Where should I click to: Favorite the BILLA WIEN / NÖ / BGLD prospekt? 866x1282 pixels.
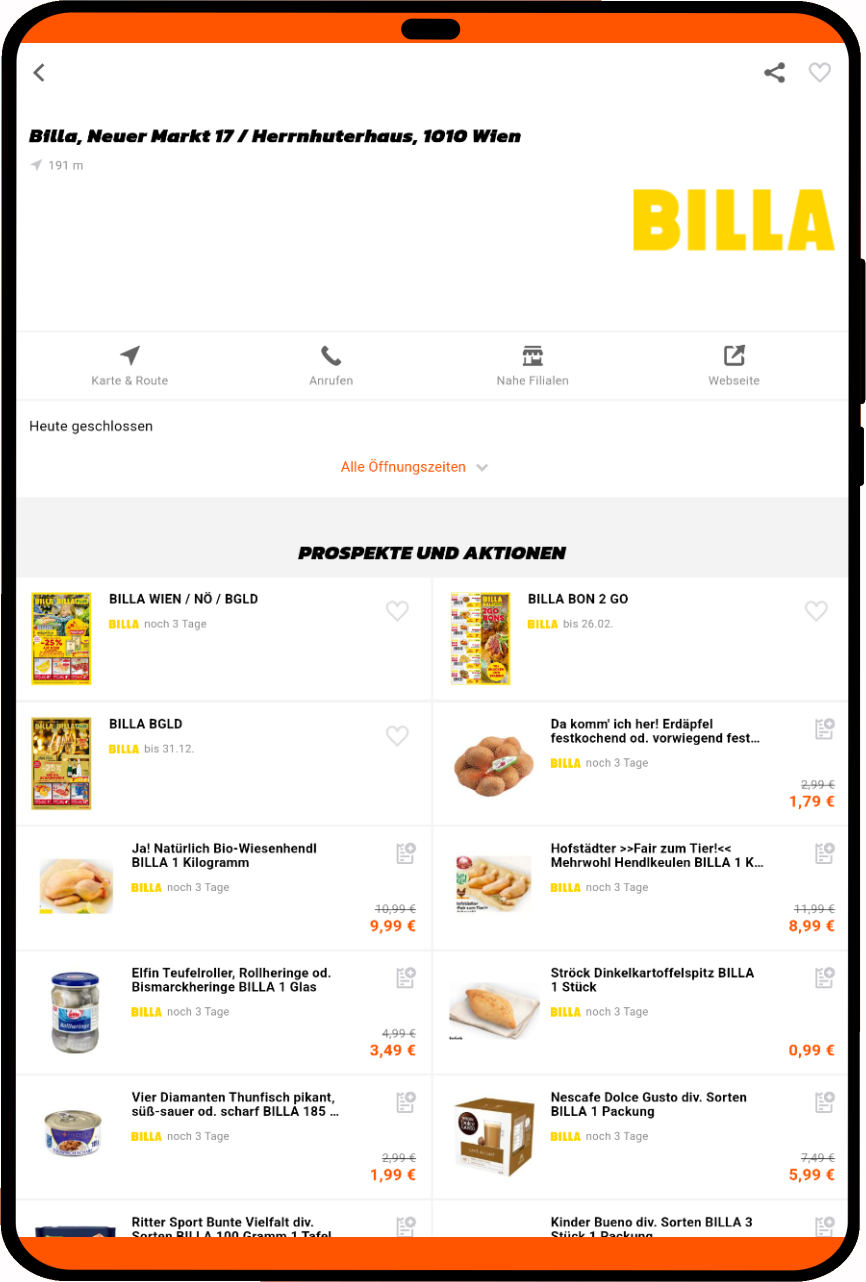397,611
